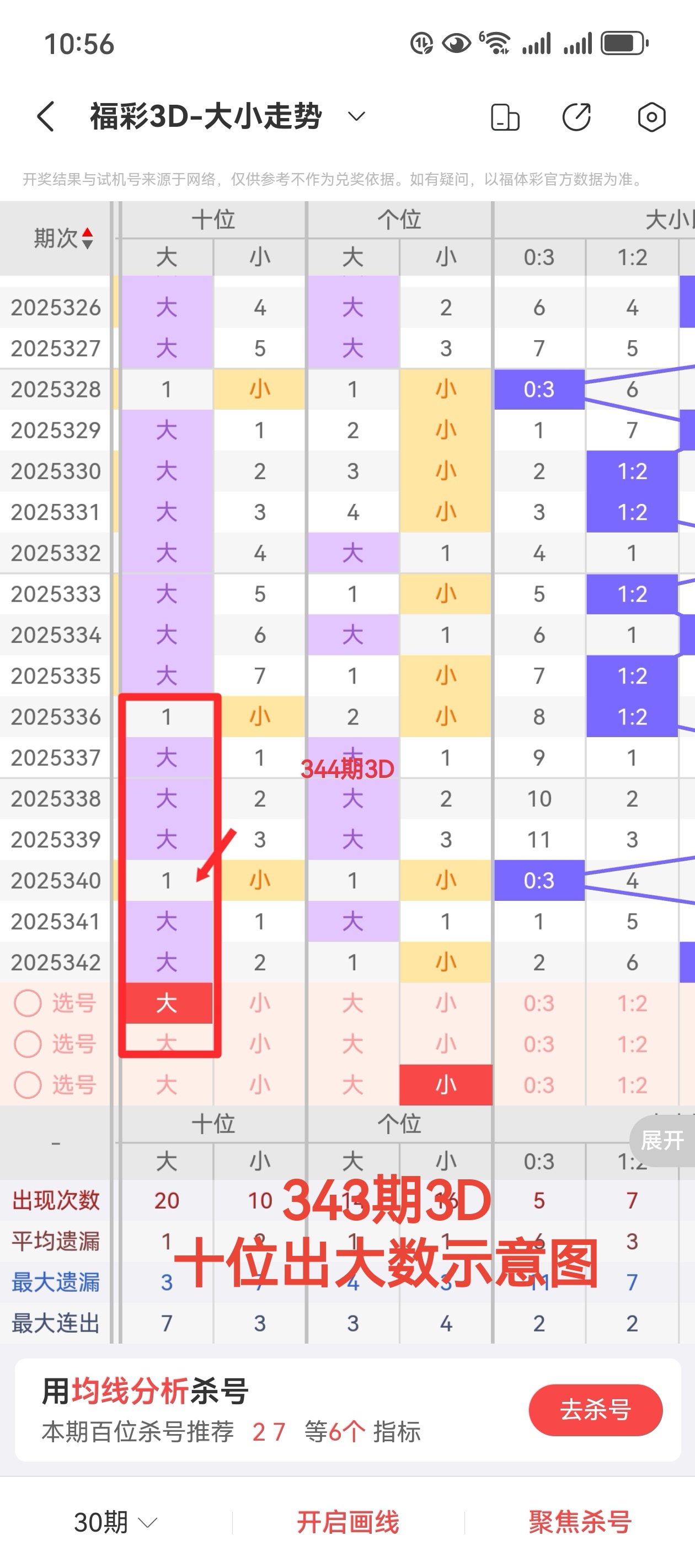695x1568 pixels.
Task: Open the 福彩3D-大小走势 title dropdown
Action: point(356,117)
